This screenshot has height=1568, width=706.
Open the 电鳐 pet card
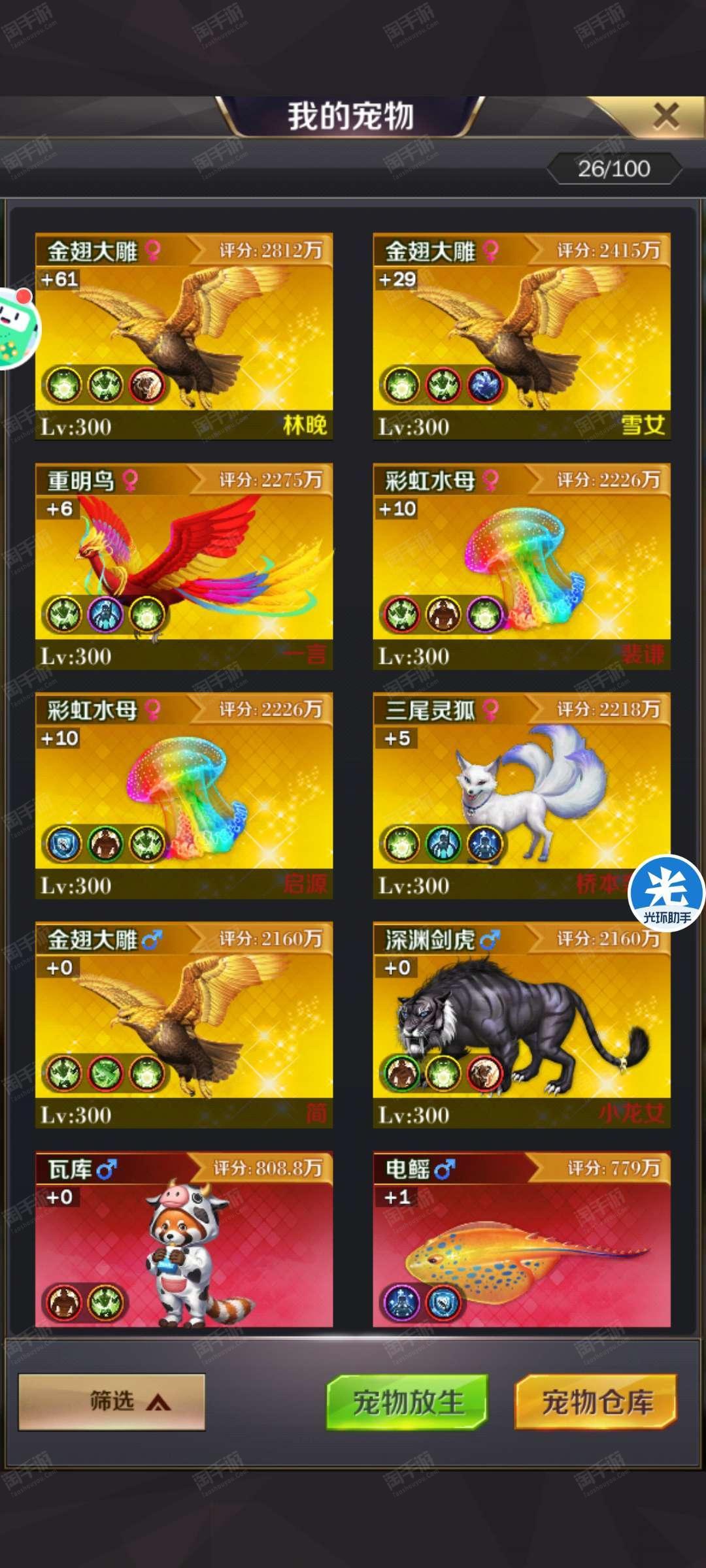[522, 1239]
